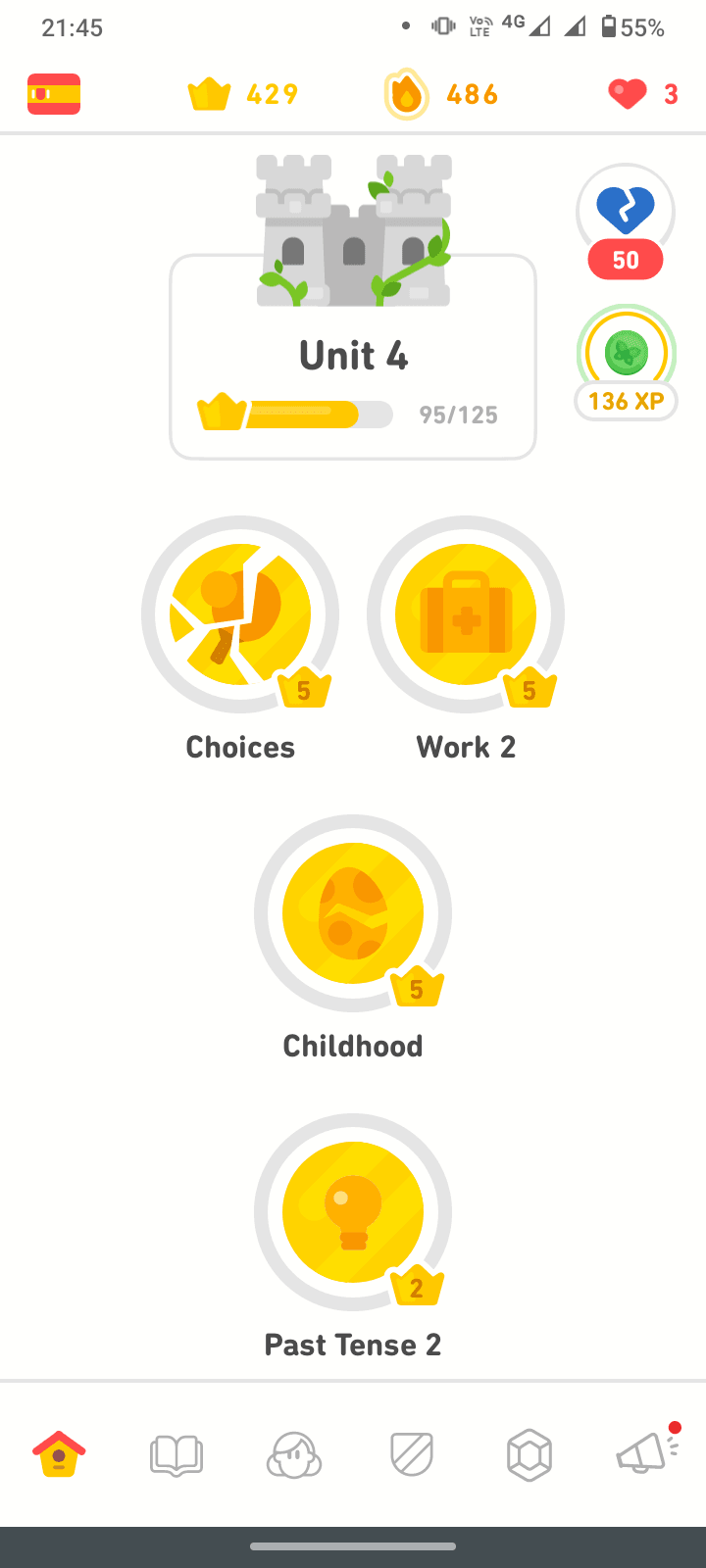
Task: Open the Past Tense 2 skill circle
Action: (x=353, y=1212)
